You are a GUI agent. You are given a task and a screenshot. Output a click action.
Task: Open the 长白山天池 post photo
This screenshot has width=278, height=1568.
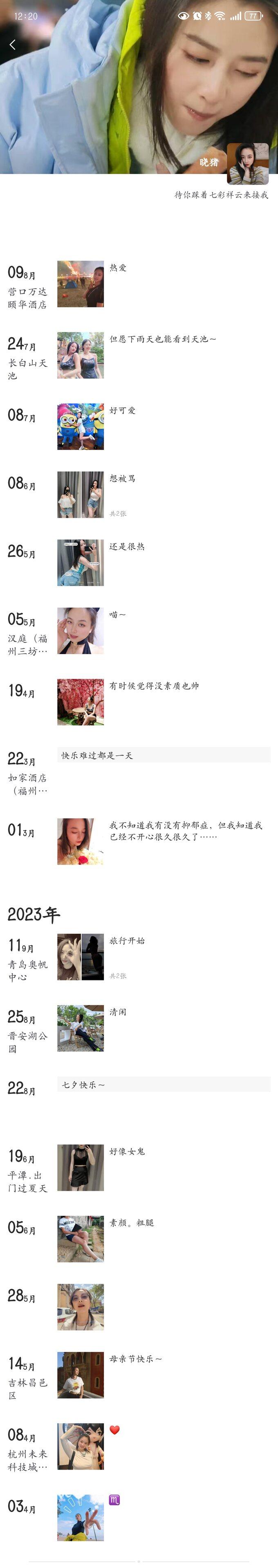coord(81,356)
